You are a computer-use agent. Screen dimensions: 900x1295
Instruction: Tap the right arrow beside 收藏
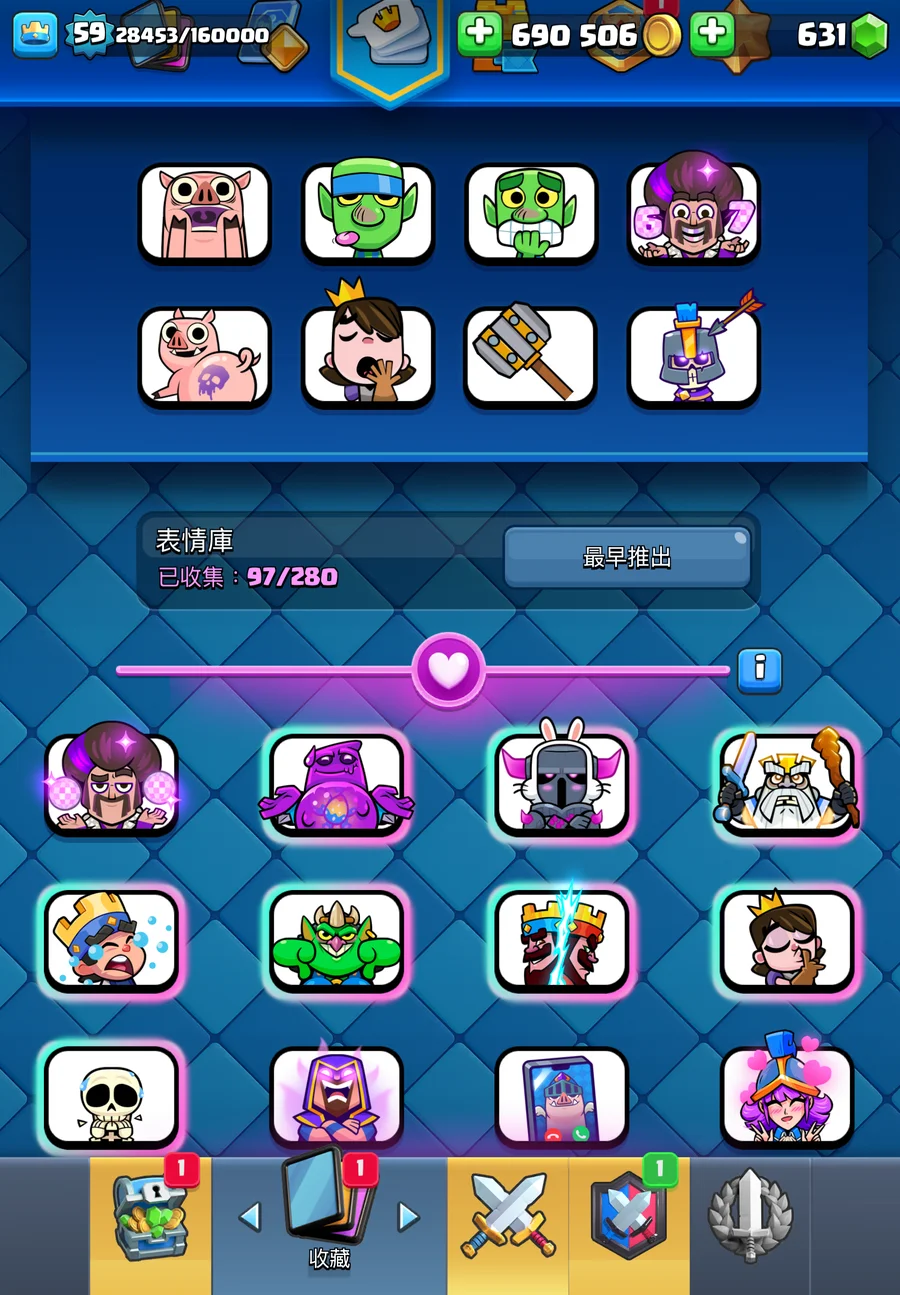tap(408, 1216)
